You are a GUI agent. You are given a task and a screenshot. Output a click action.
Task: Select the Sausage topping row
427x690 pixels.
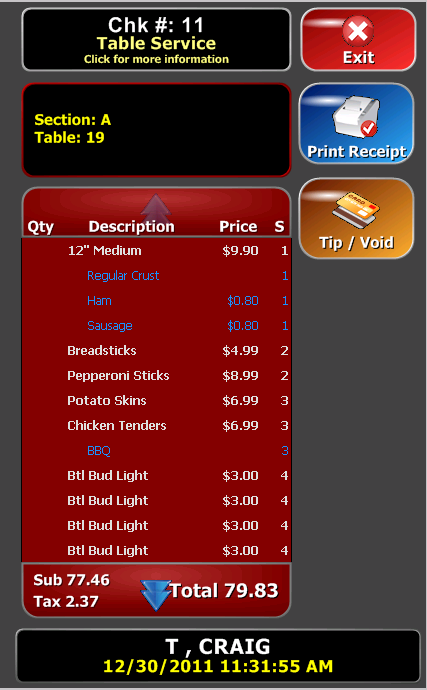[156, 326]
